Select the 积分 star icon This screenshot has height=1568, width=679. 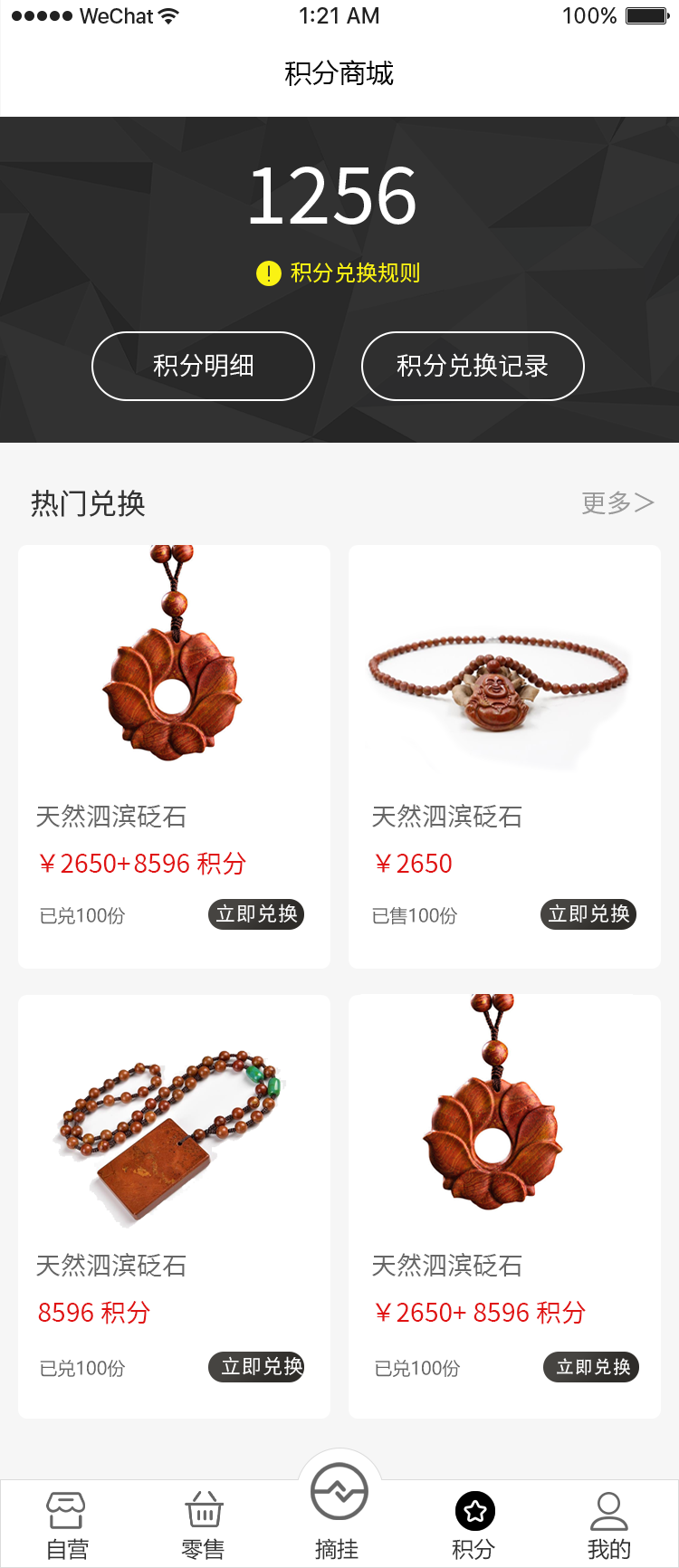tap(474, 1510)
